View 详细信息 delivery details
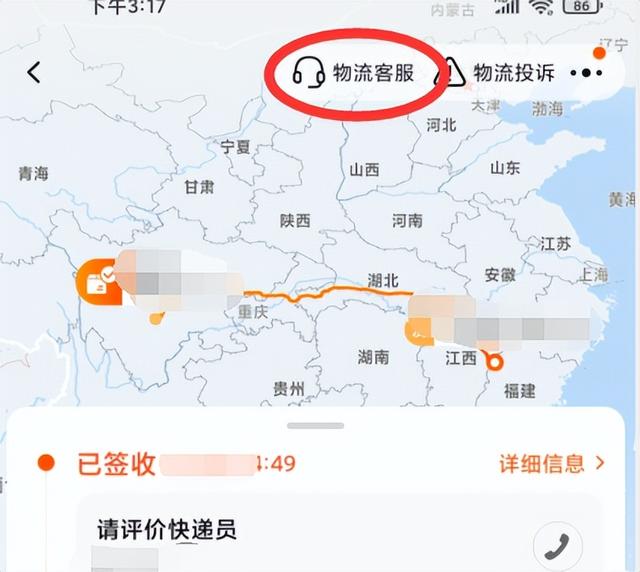The image size is (640, 572). (x=552, y=463)
